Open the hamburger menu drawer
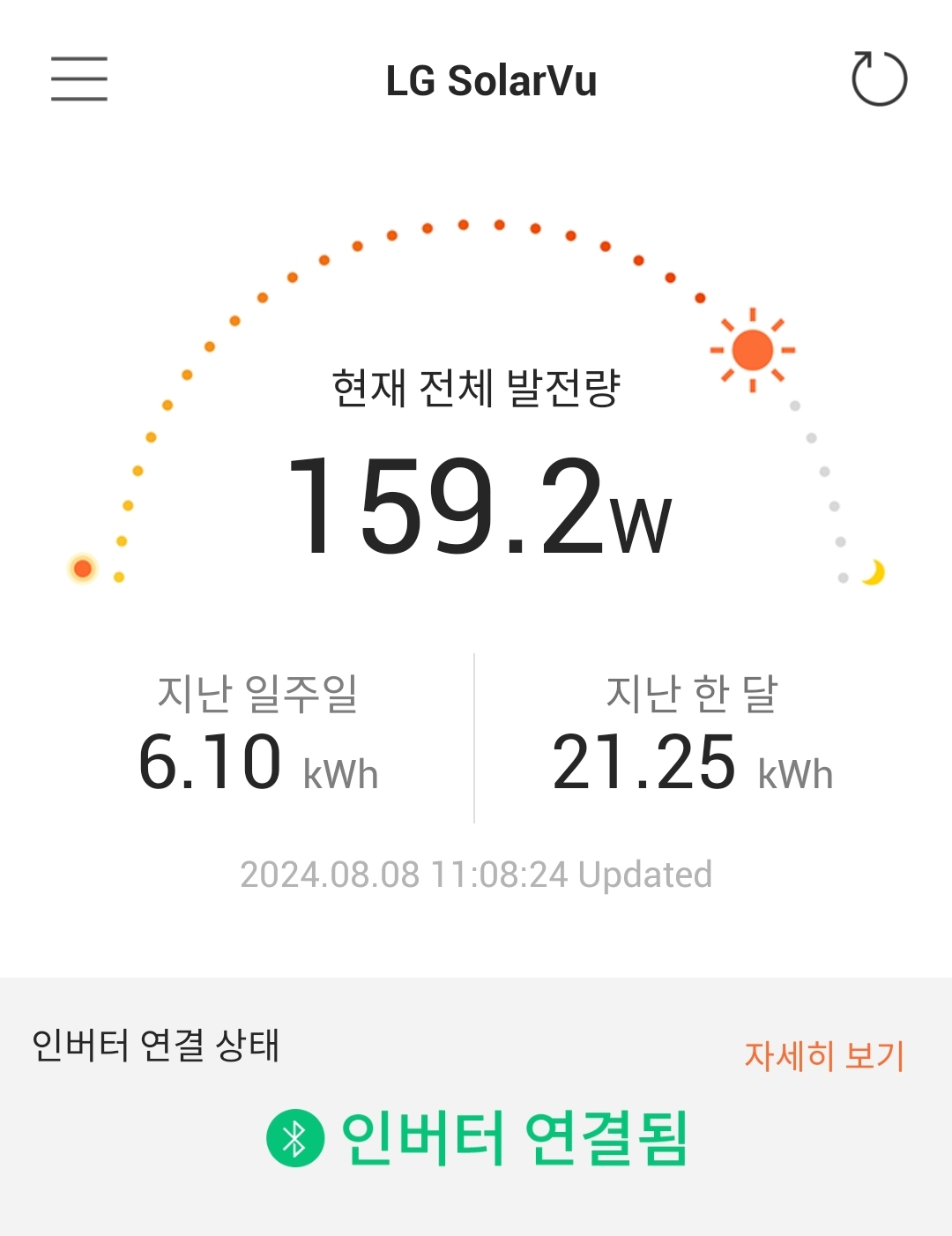Viewport: 952px width, 1236px height. coord(79,79)
